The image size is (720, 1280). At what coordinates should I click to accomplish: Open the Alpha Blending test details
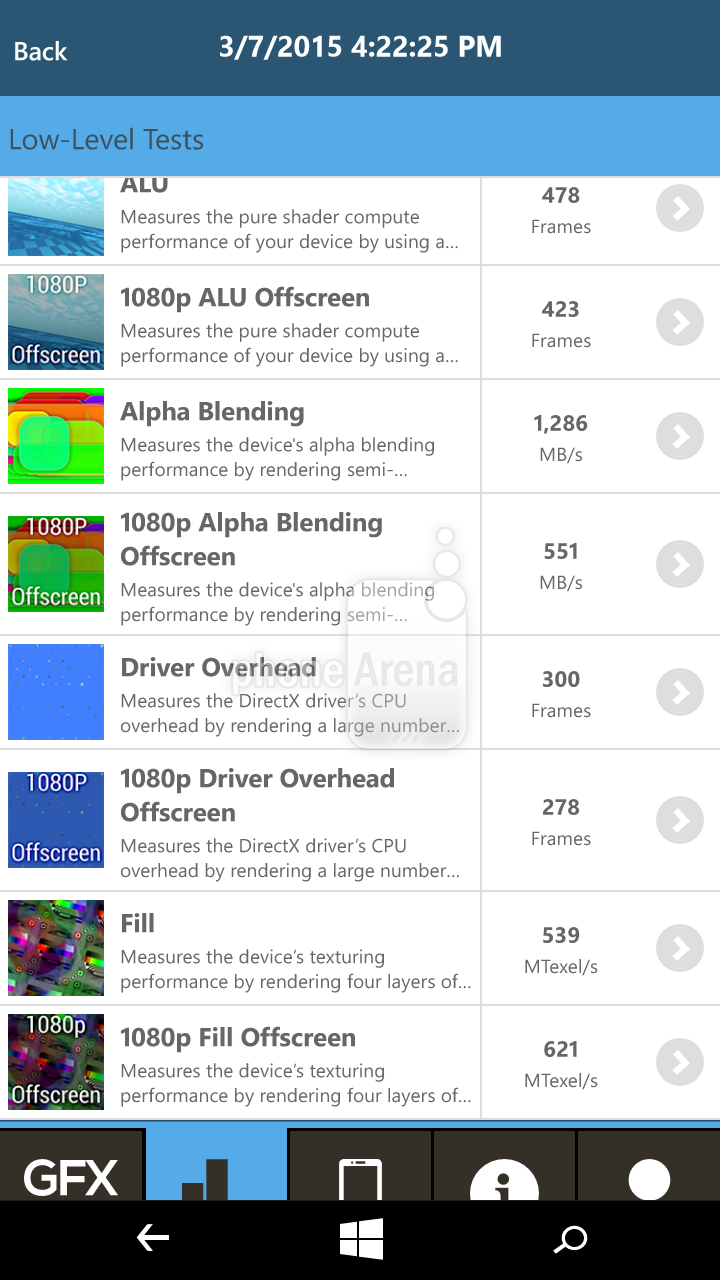point(360,436)
